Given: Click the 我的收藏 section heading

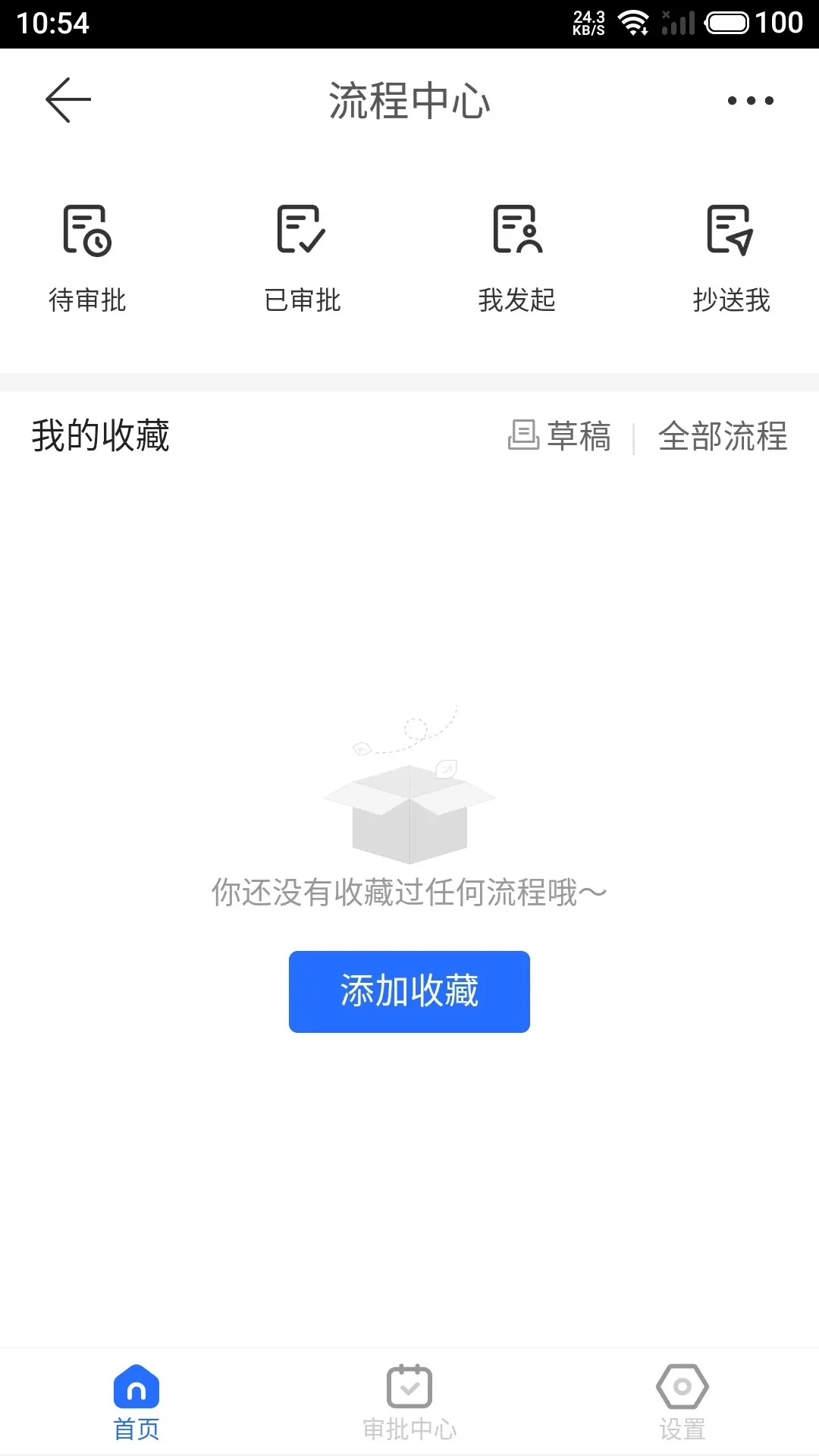Looking at the screenshot, I should pyautogui.click(x=101, y=435).
